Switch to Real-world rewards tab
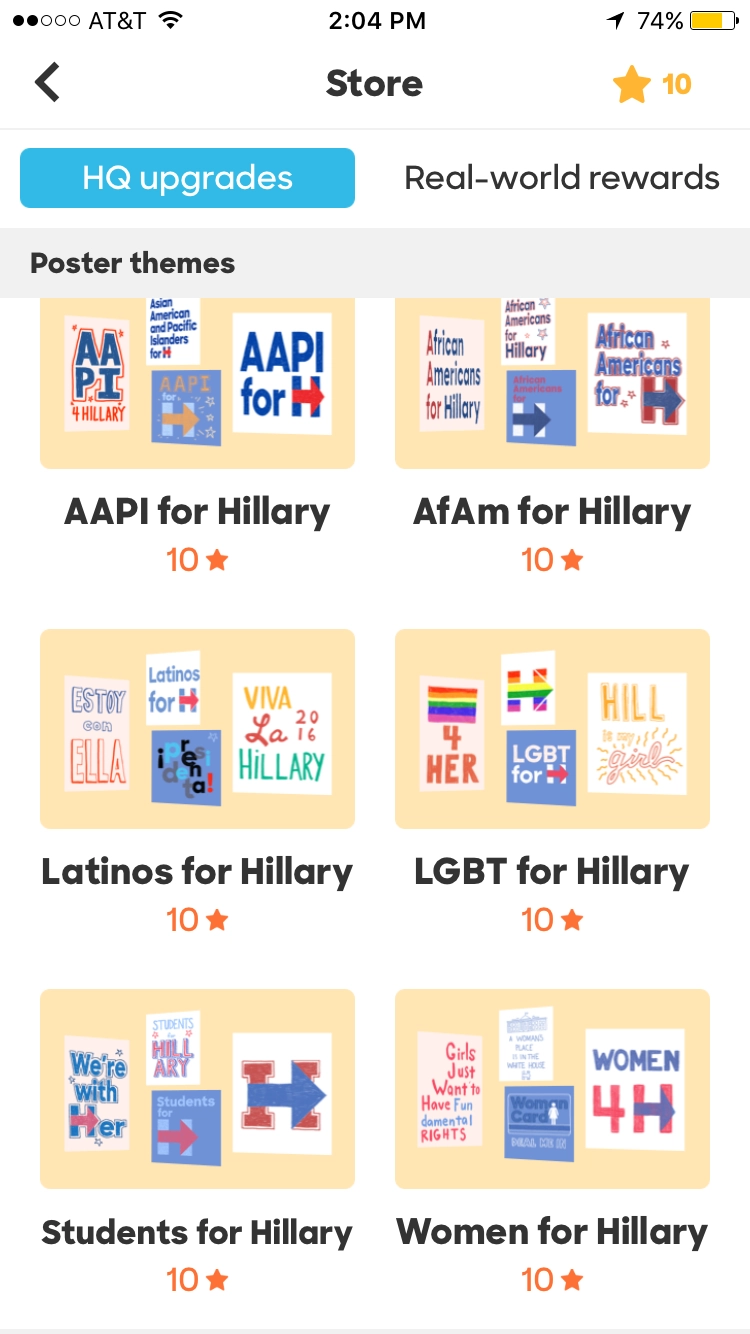This screenshot has height=1334, width=750. [561, 178]
